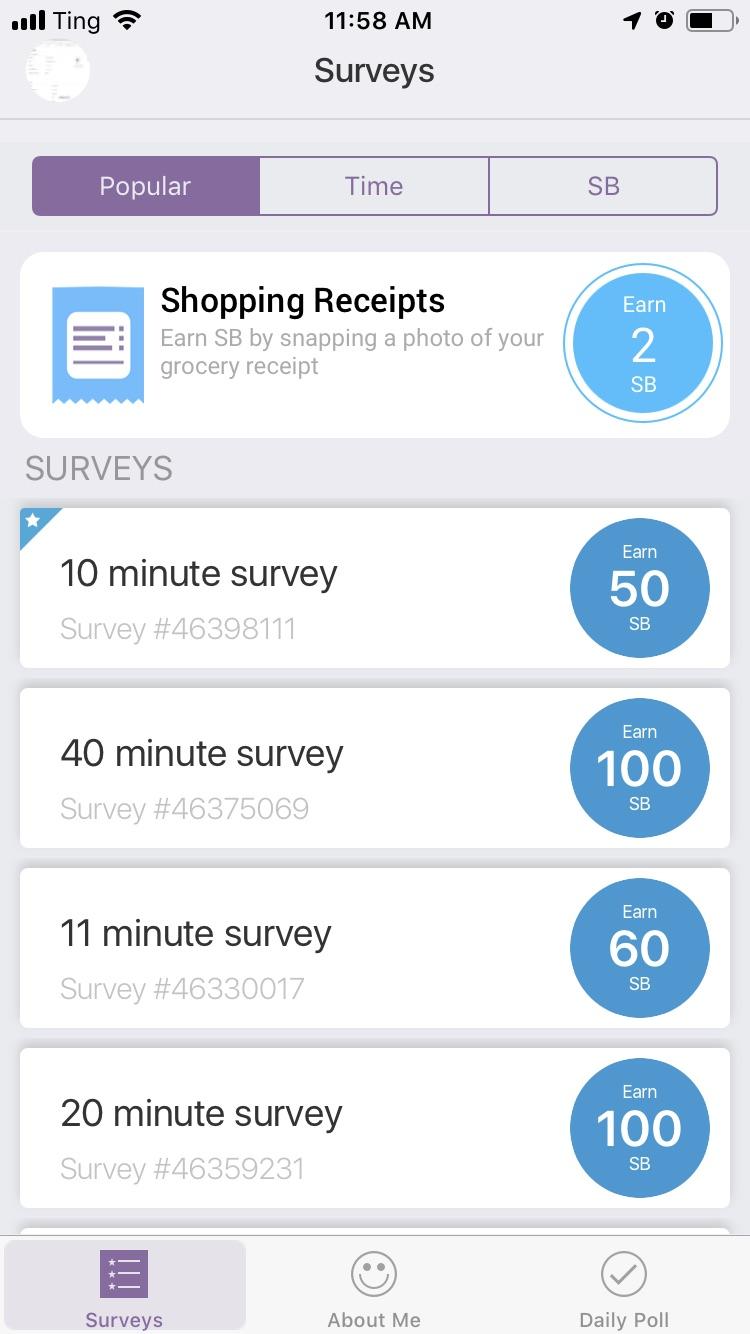
Task: Open the Surveys tab in bottom navigation
Action: click(123, 1285)
